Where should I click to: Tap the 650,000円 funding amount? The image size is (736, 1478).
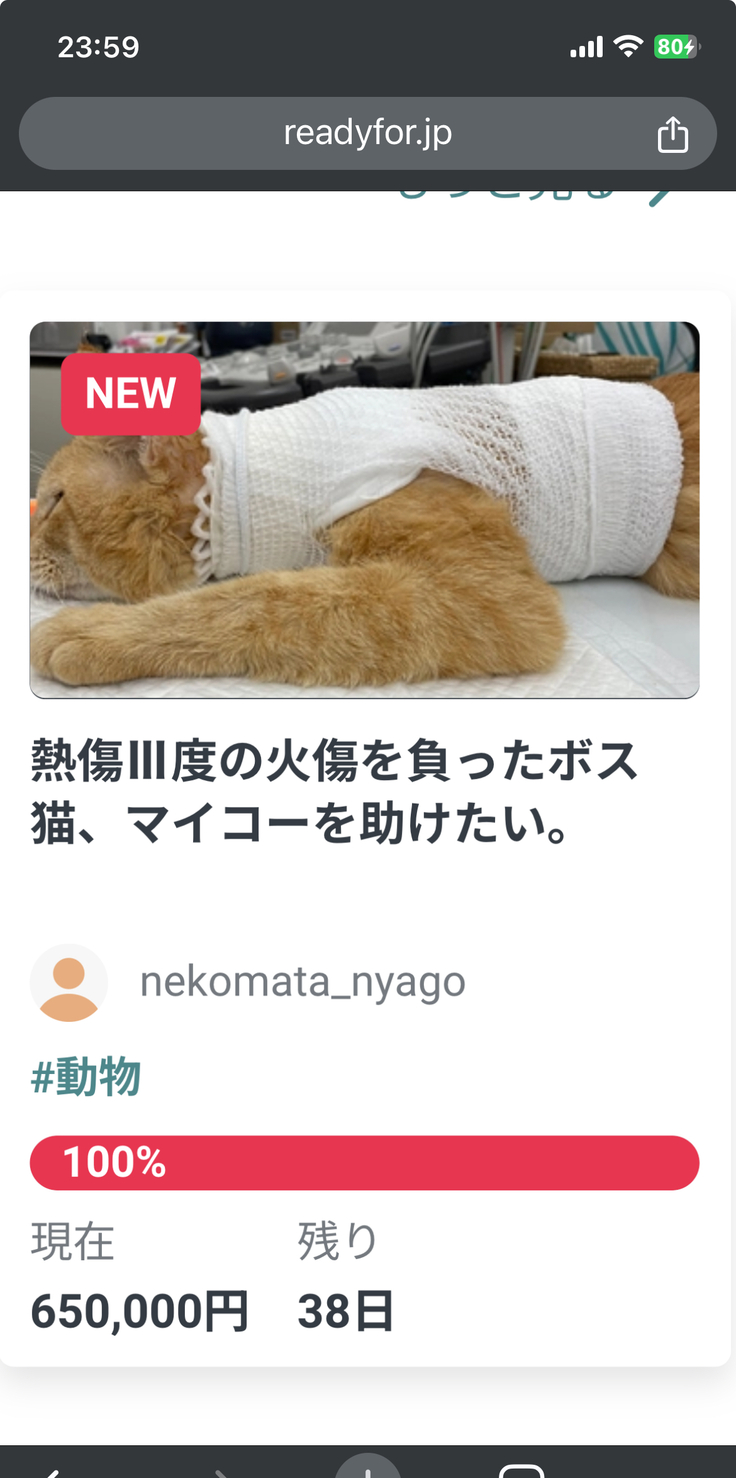(x=140, y=1311)
